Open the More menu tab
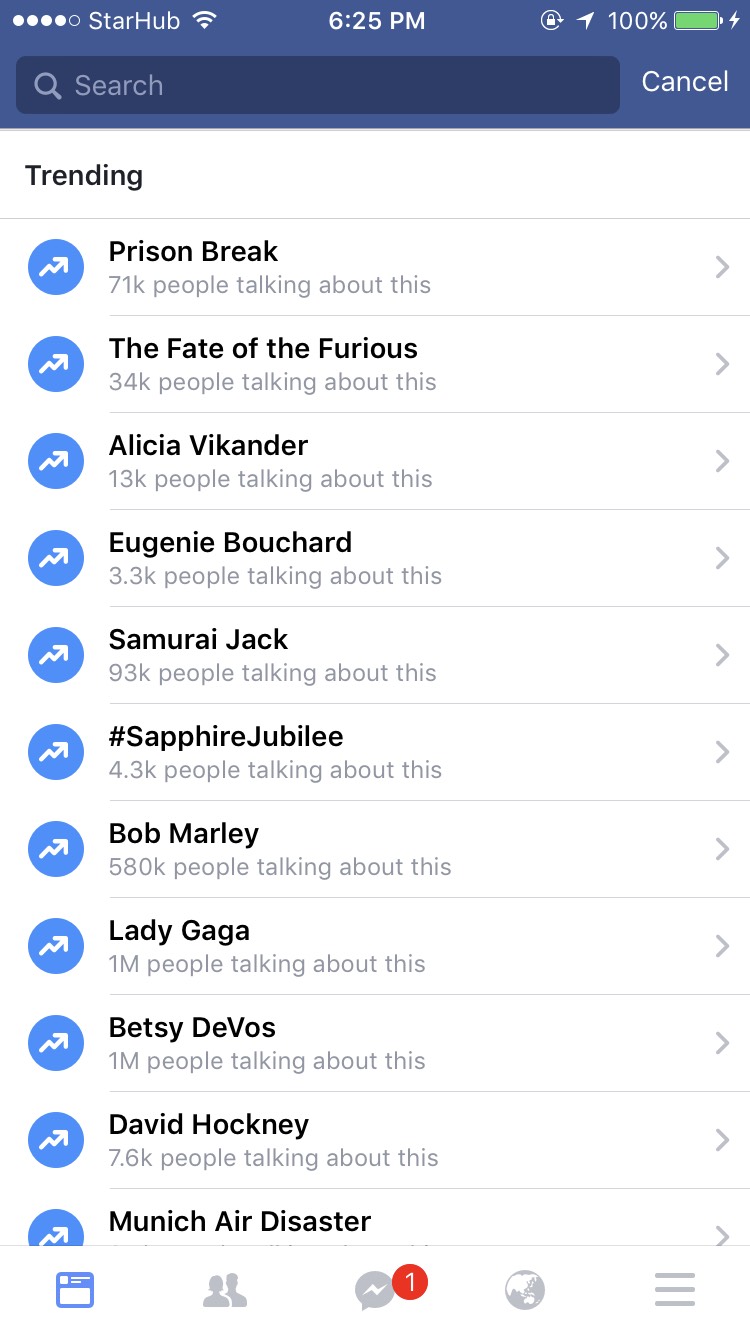Image resolution: width=750 pixels, height=1334 pixels. (x=675, y=1290)
